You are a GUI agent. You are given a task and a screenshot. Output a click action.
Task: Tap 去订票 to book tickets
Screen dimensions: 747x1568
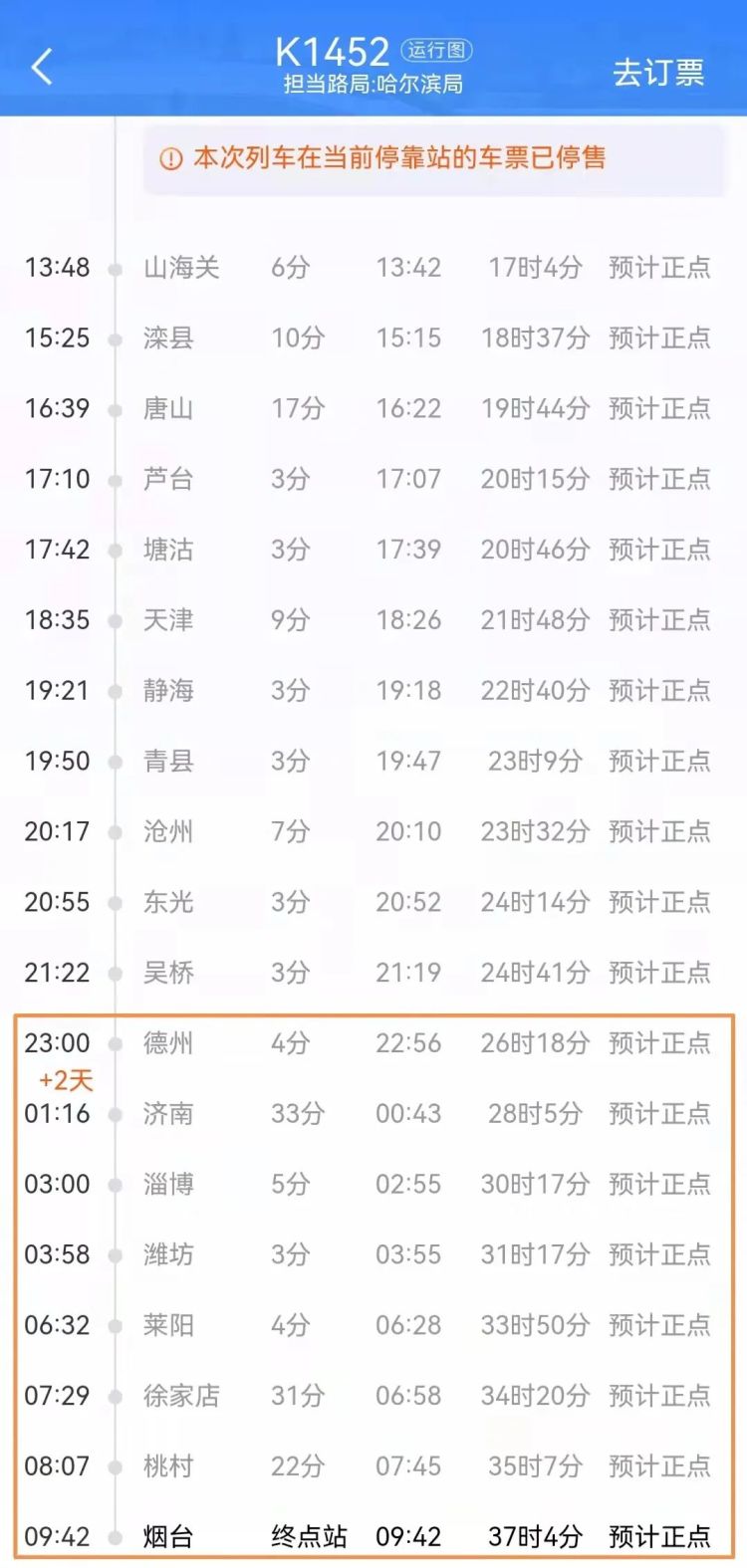click(657, 72)
